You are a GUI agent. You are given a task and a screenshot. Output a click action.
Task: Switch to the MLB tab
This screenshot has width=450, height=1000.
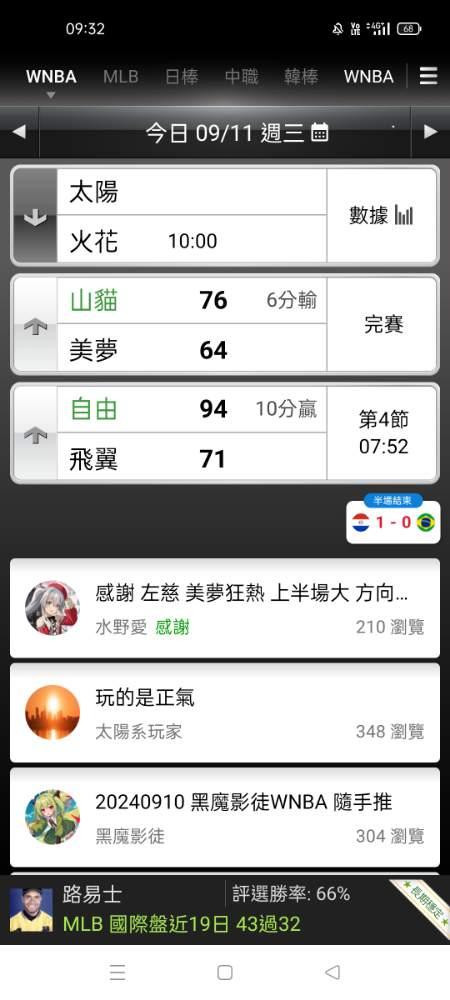(x=120, y=77)
